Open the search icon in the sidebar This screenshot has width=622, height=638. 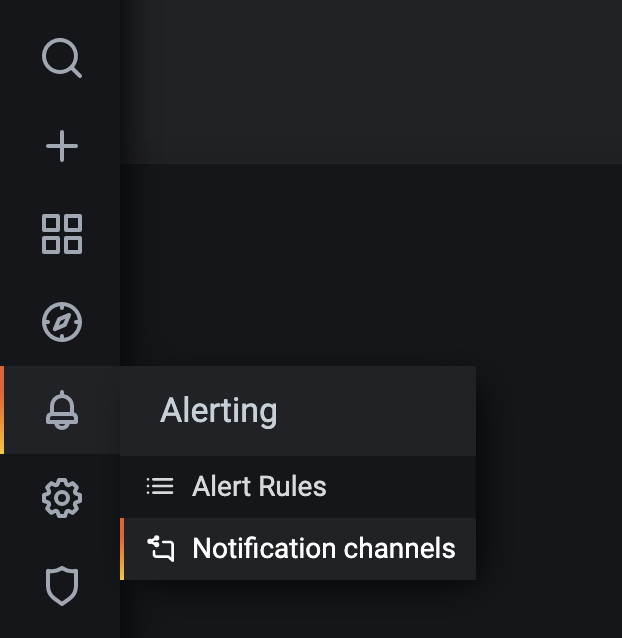(x=61, y=58)
